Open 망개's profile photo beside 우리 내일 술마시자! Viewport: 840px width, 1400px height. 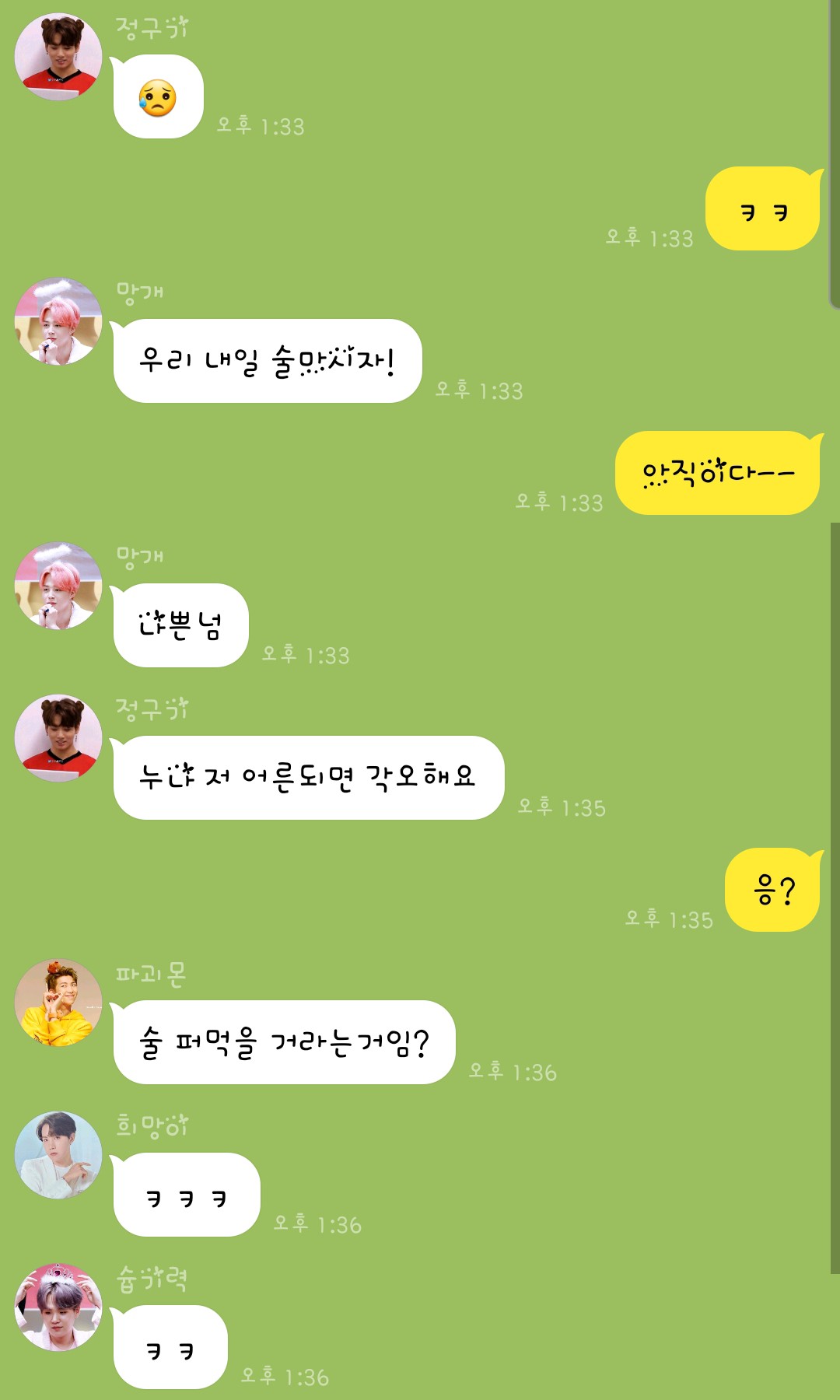point(58,321)
